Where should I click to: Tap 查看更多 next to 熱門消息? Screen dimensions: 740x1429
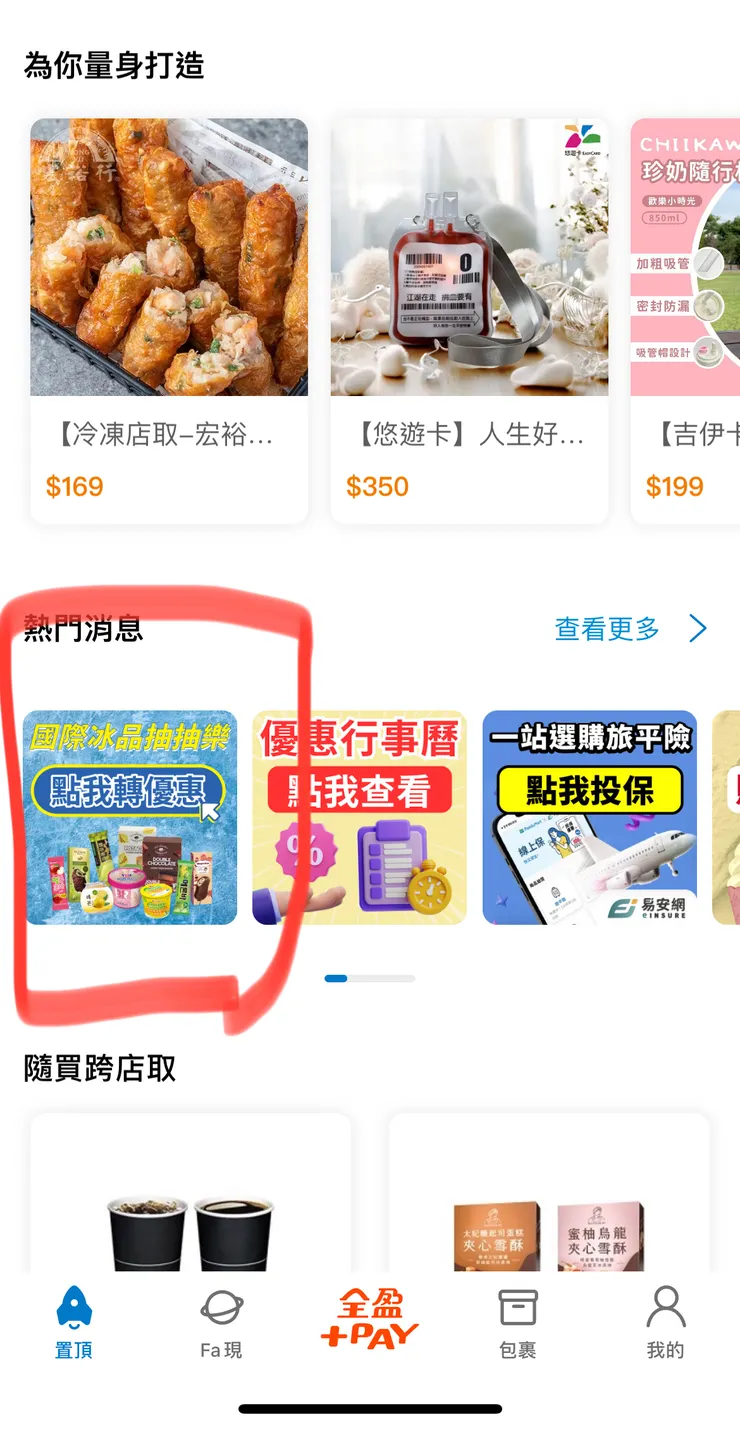(x=630, y=629)
